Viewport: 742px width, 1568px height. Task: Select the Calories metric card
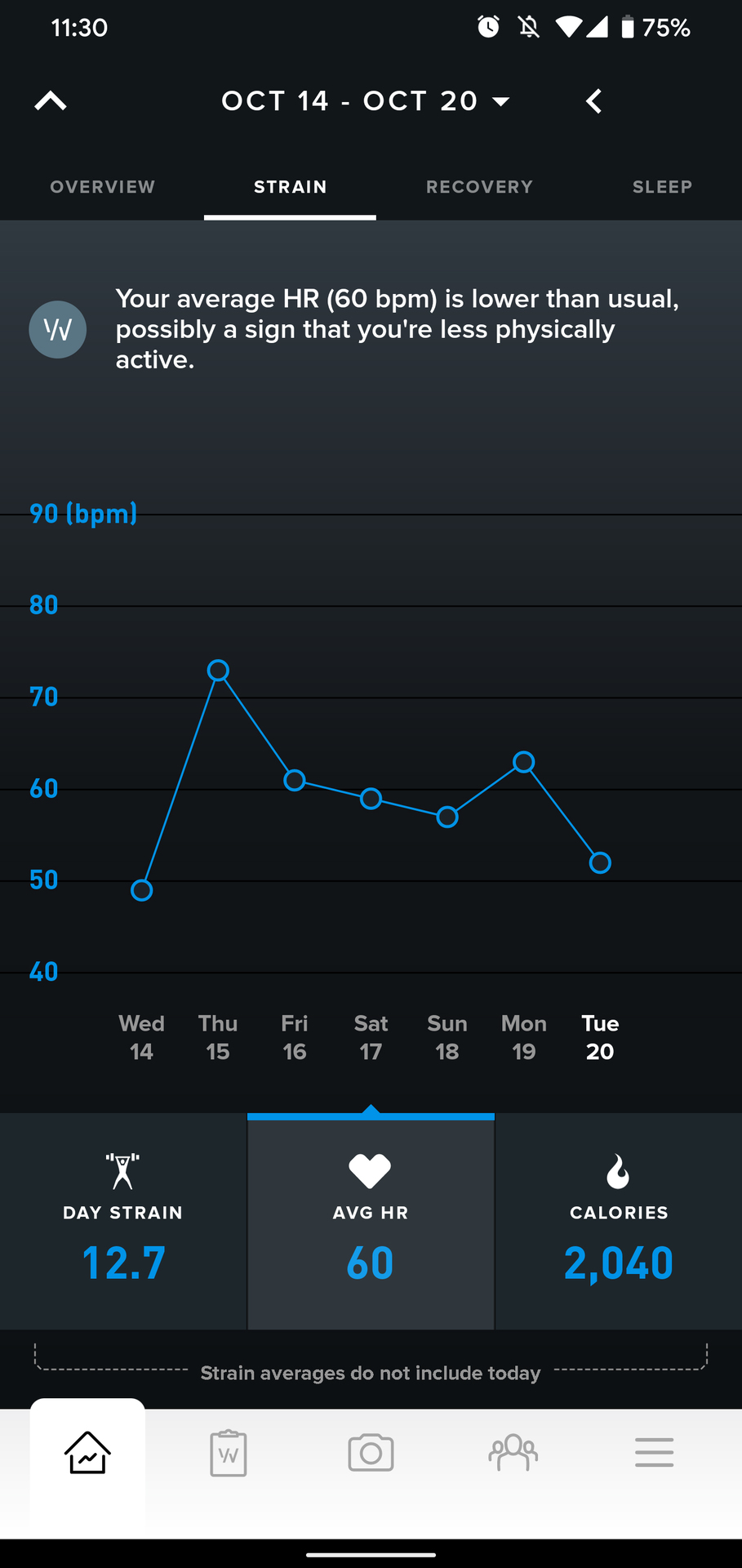(x=619, y=1221)
